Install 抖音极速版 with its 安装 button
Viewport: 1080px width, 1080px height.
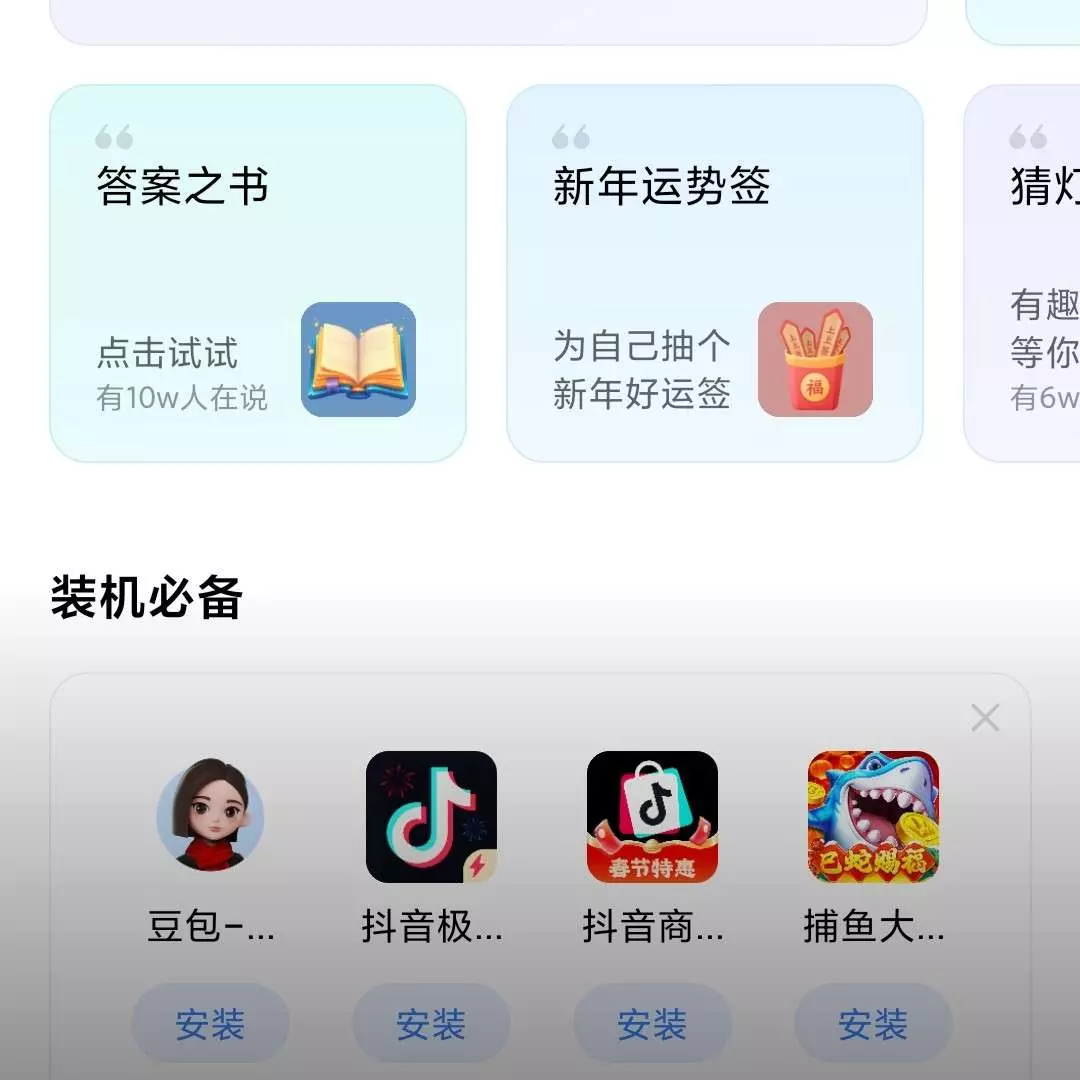pyautogui.click(x=431, y=1023)
